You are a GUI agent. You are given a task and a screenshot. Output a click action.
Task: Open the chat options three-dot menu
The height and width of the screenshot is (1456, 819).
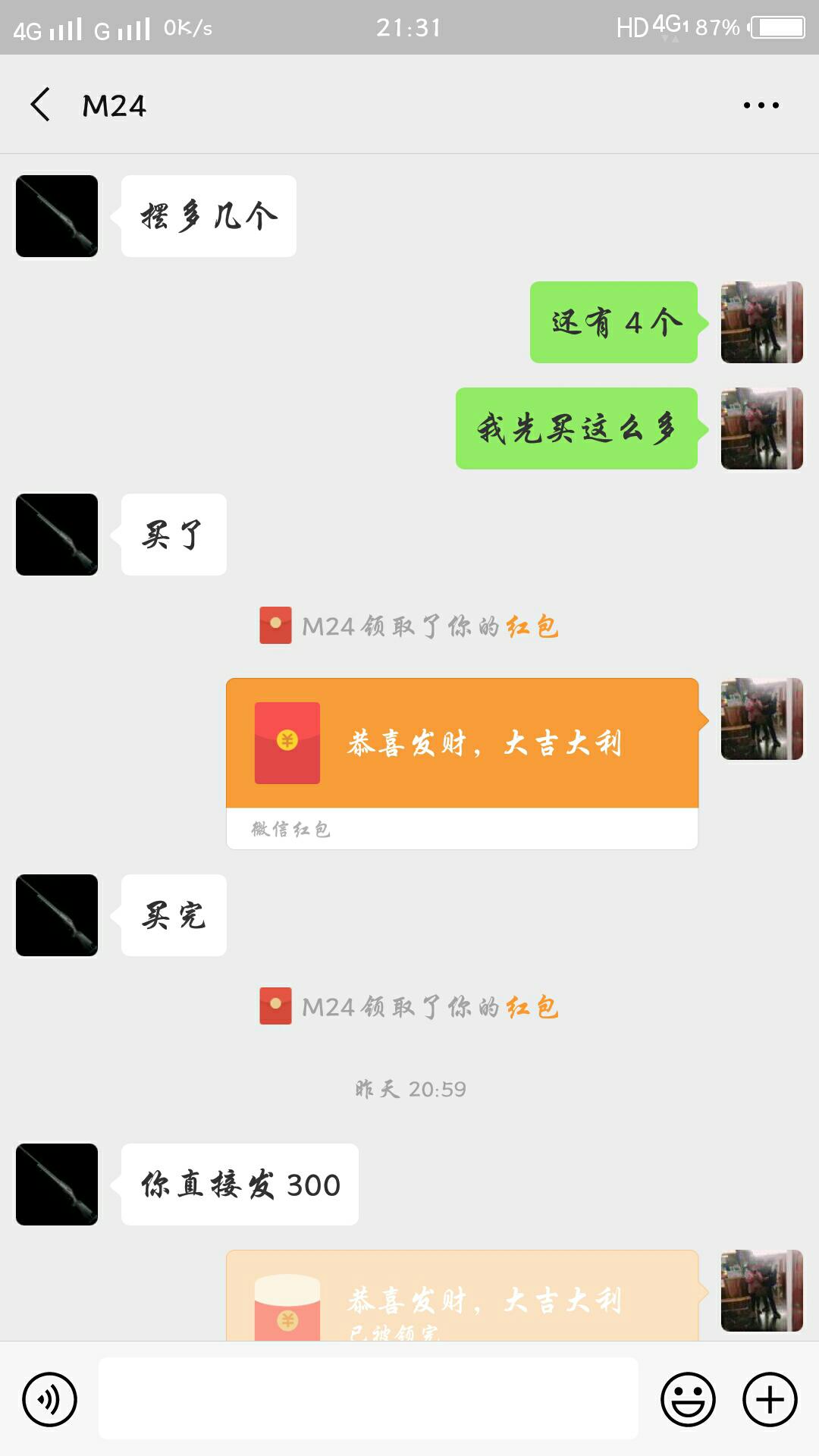(761, 105)
